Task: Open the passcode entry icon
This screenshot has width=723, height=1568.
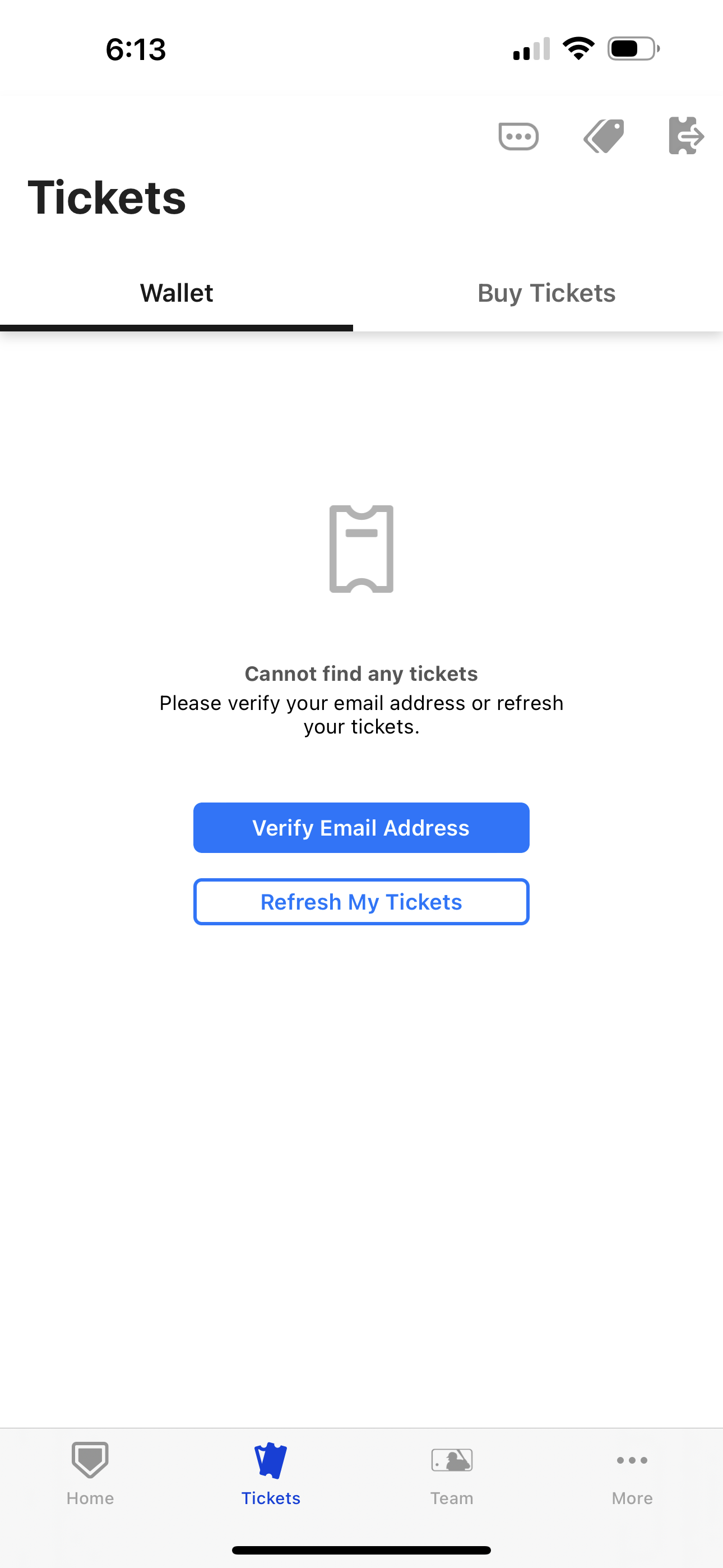Action: 518,136
